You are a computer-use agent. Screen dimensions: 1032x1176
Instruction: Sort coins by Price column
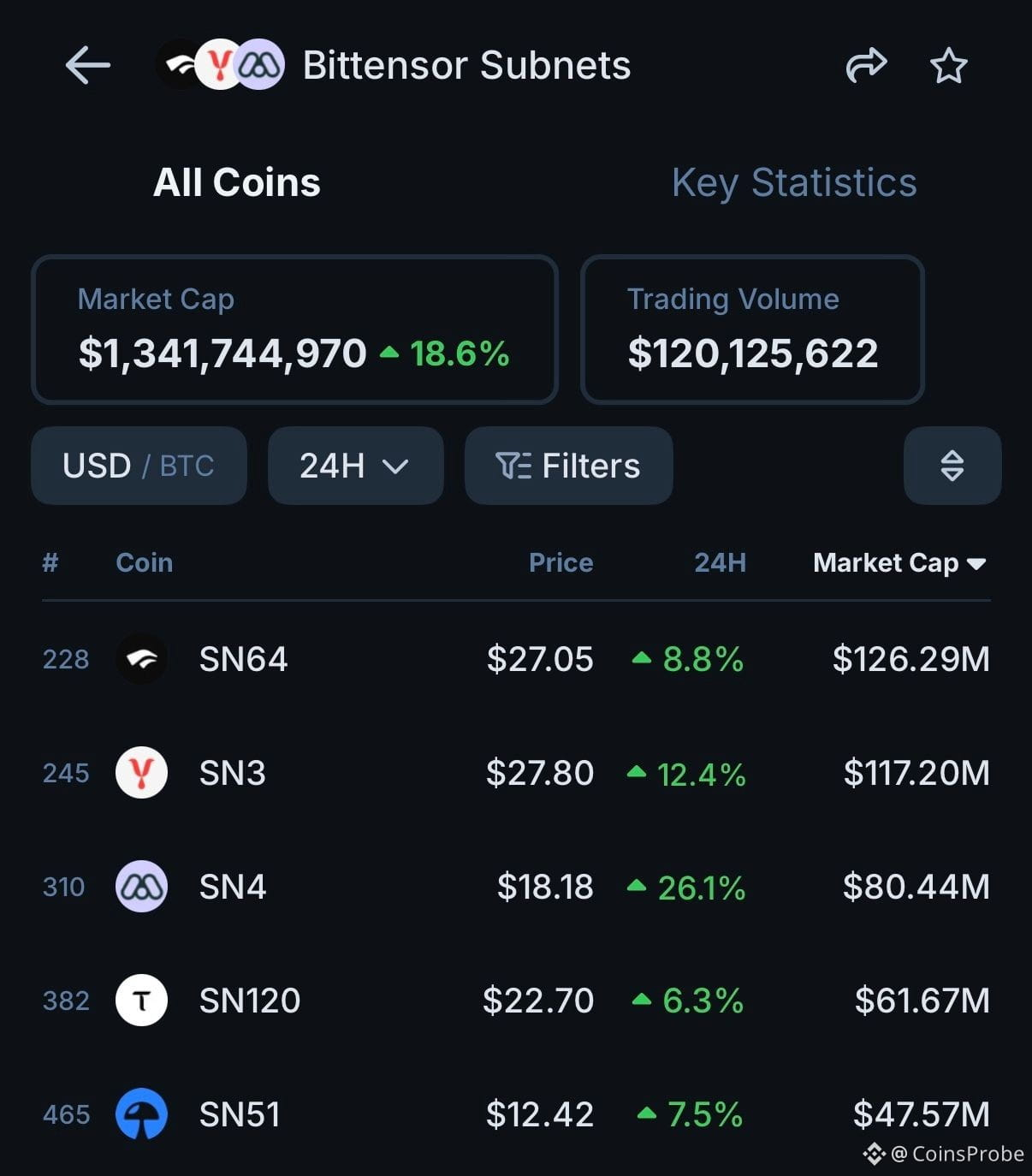[560, 562]
